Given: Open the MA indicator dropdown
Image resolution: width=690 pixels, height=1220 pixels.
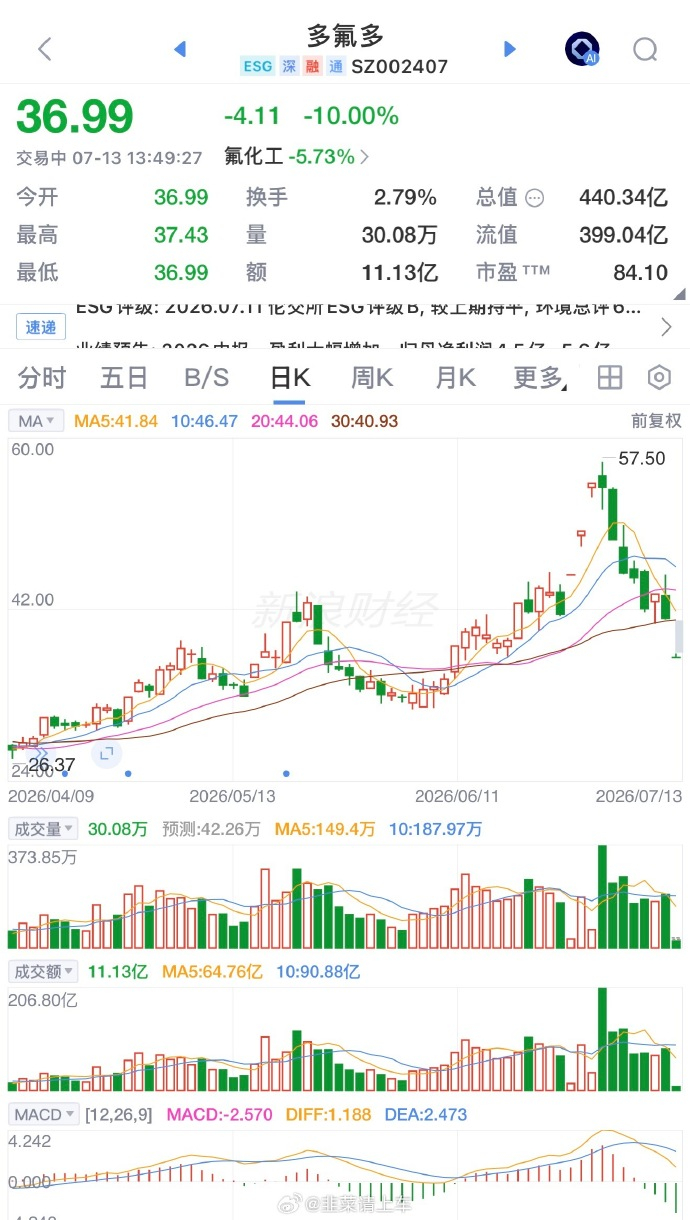Looking at the screenshot, I should click(x=37, y=421).
